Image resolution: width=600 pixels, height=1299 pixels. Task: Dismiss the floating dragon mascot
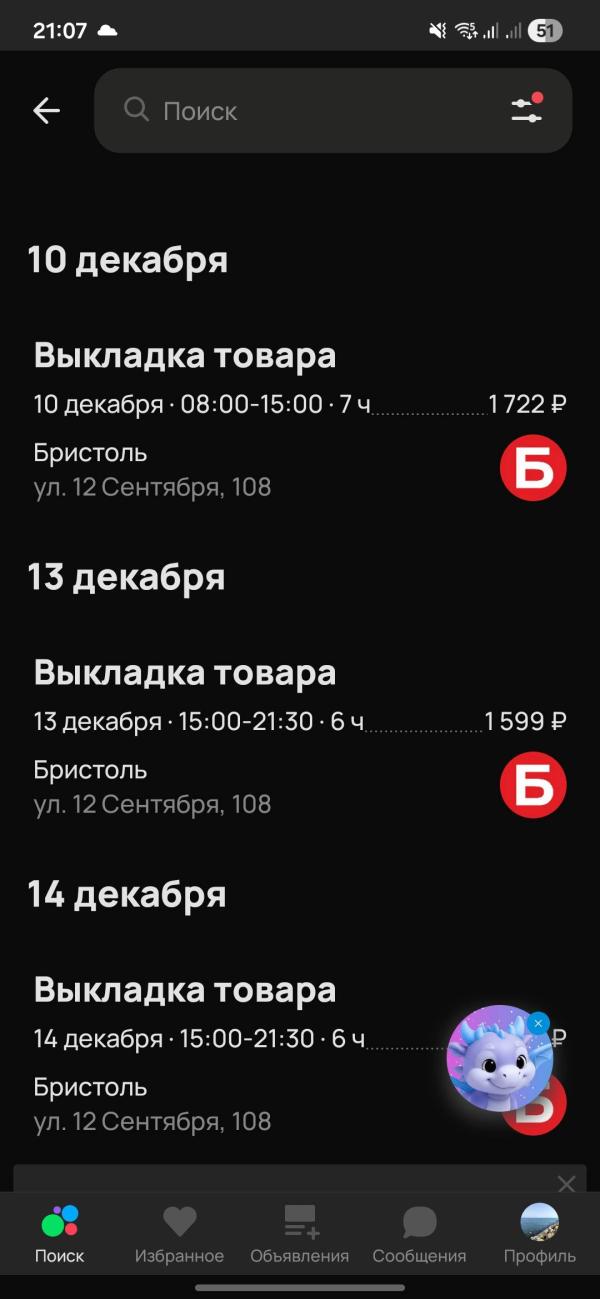(x=538, y=1024)
